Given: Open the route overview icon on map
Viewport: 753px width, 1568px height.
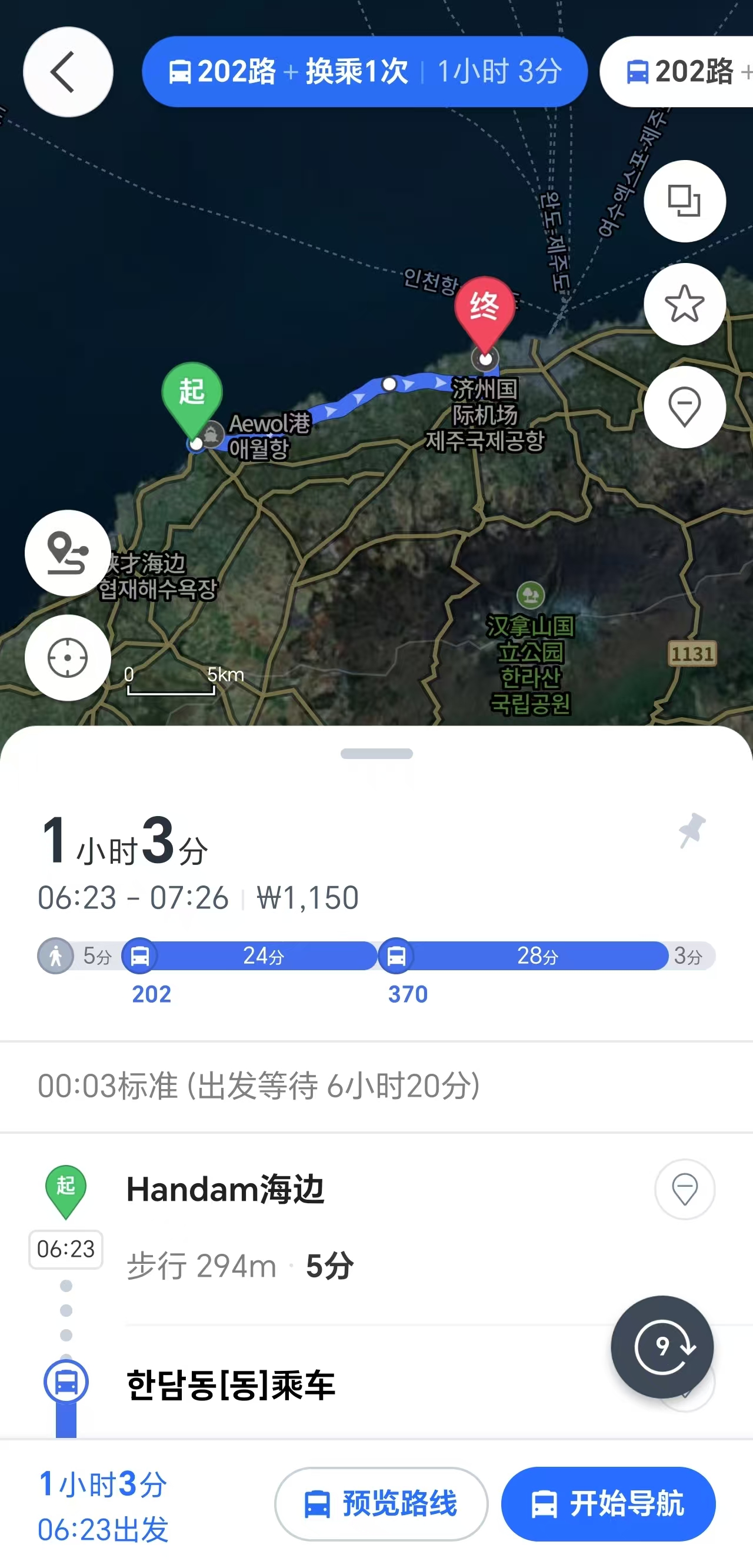Looking at the screenshot, I should 68,552.
